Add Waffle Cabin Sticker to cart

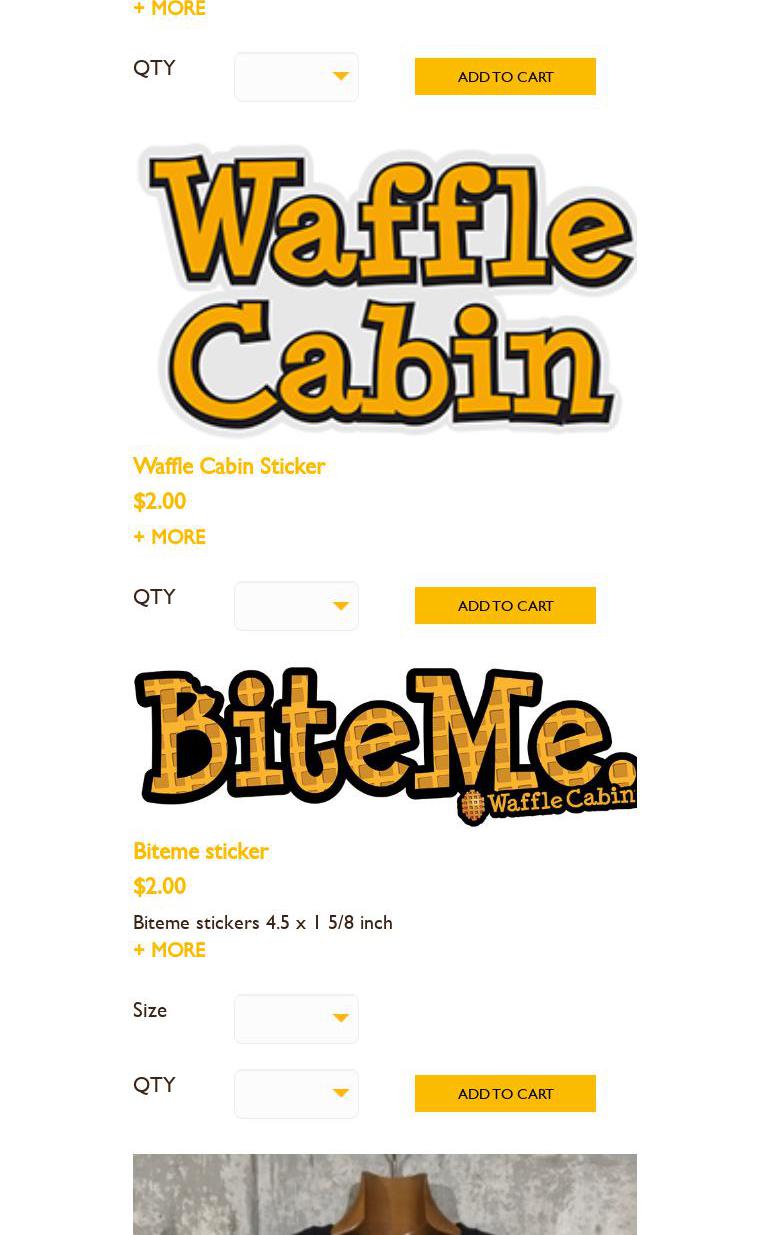[x=505, y=606]
